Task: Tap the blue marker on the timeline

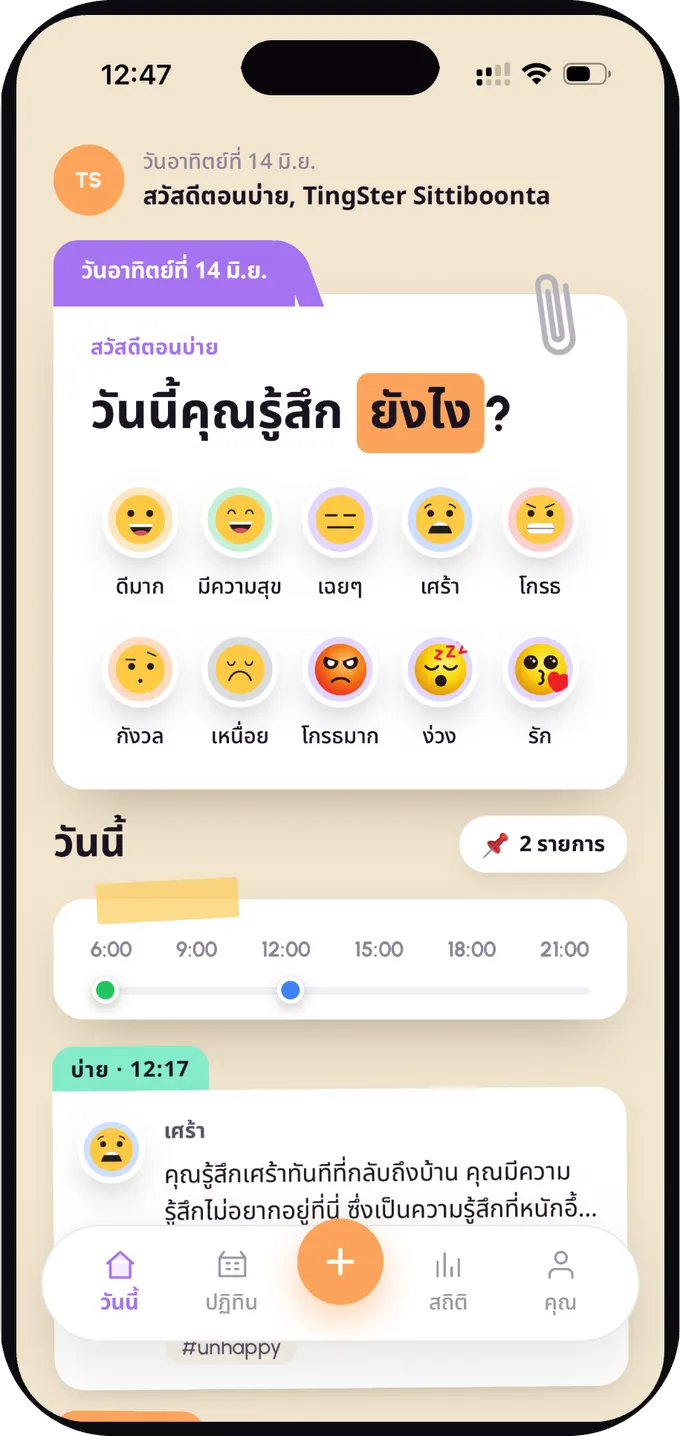Action: [291, 991]
